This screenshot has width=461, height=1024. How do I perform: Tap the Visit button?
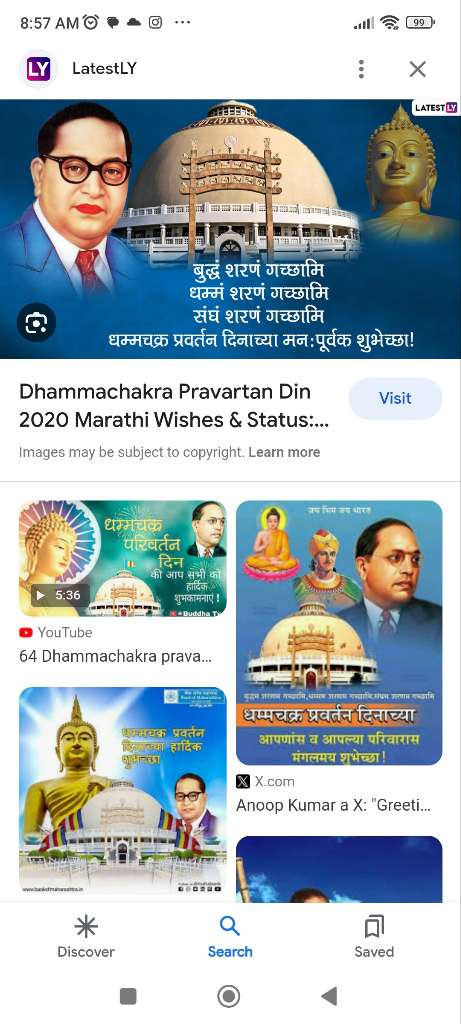(x=395, y=398)
